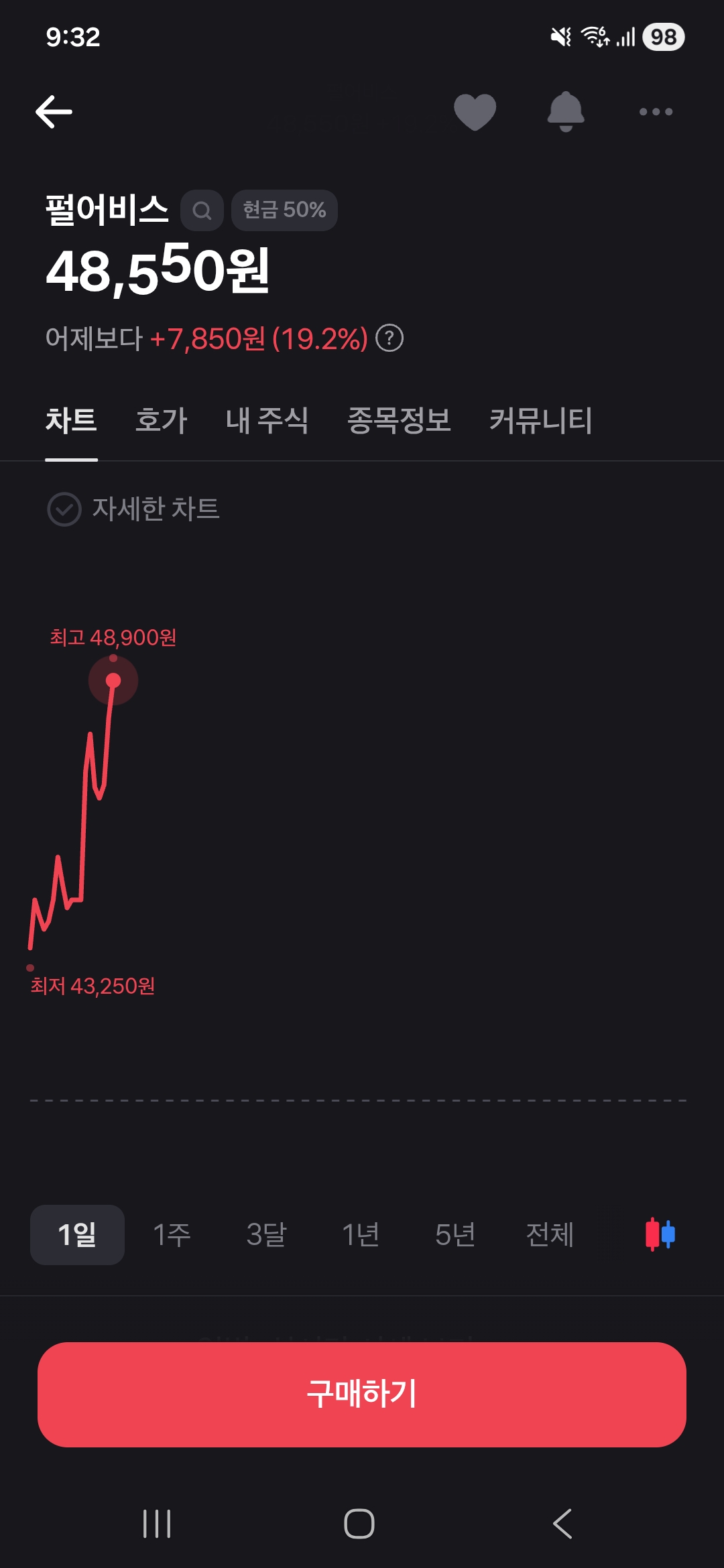The height and width of the screenshot is (1568, 724).
Task: Open recent apps from the navigation bar
Action: pos(157,1524)
